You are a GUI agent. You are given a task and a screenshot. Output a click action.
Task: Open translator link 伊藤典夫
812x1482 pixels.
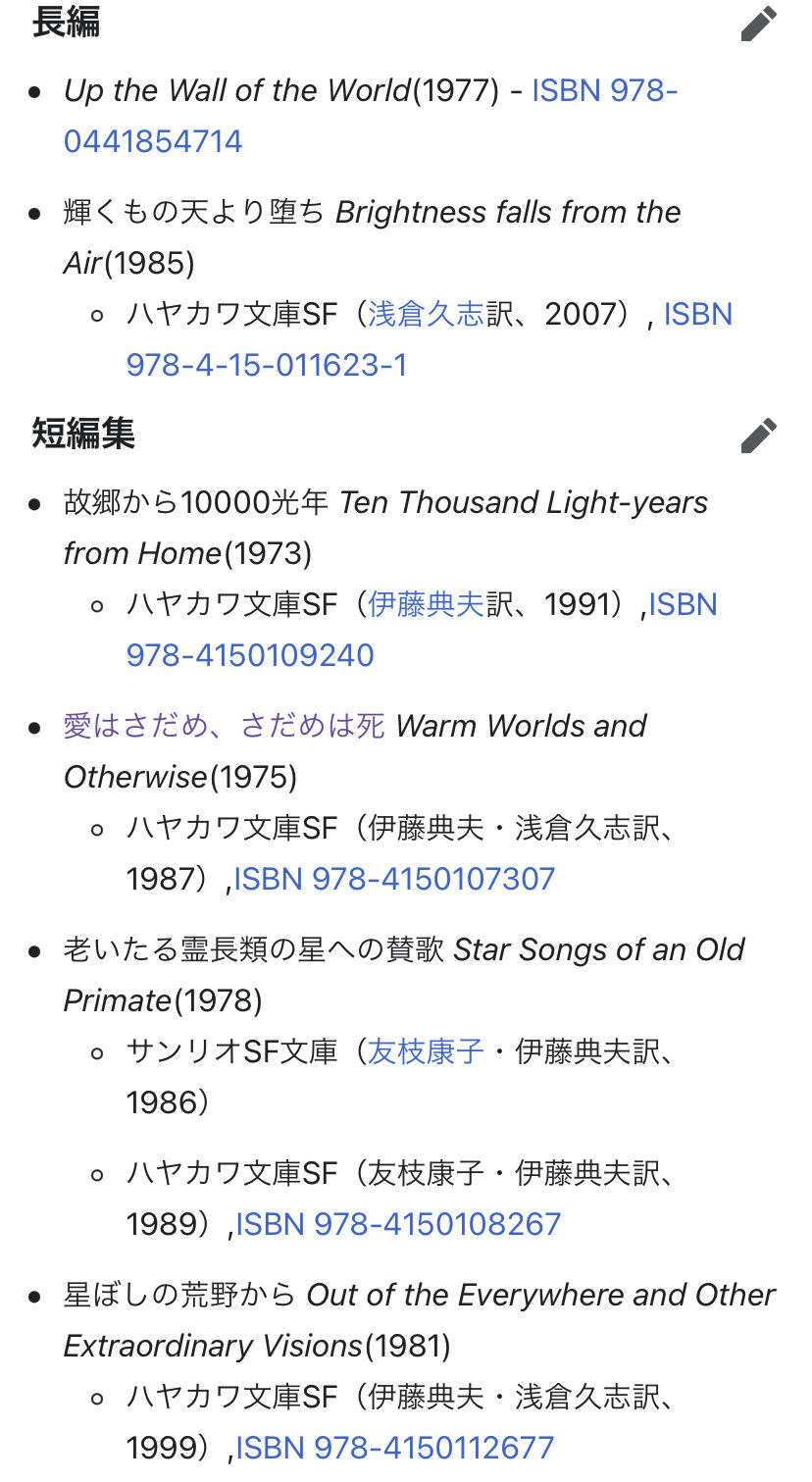pos(426,605)
